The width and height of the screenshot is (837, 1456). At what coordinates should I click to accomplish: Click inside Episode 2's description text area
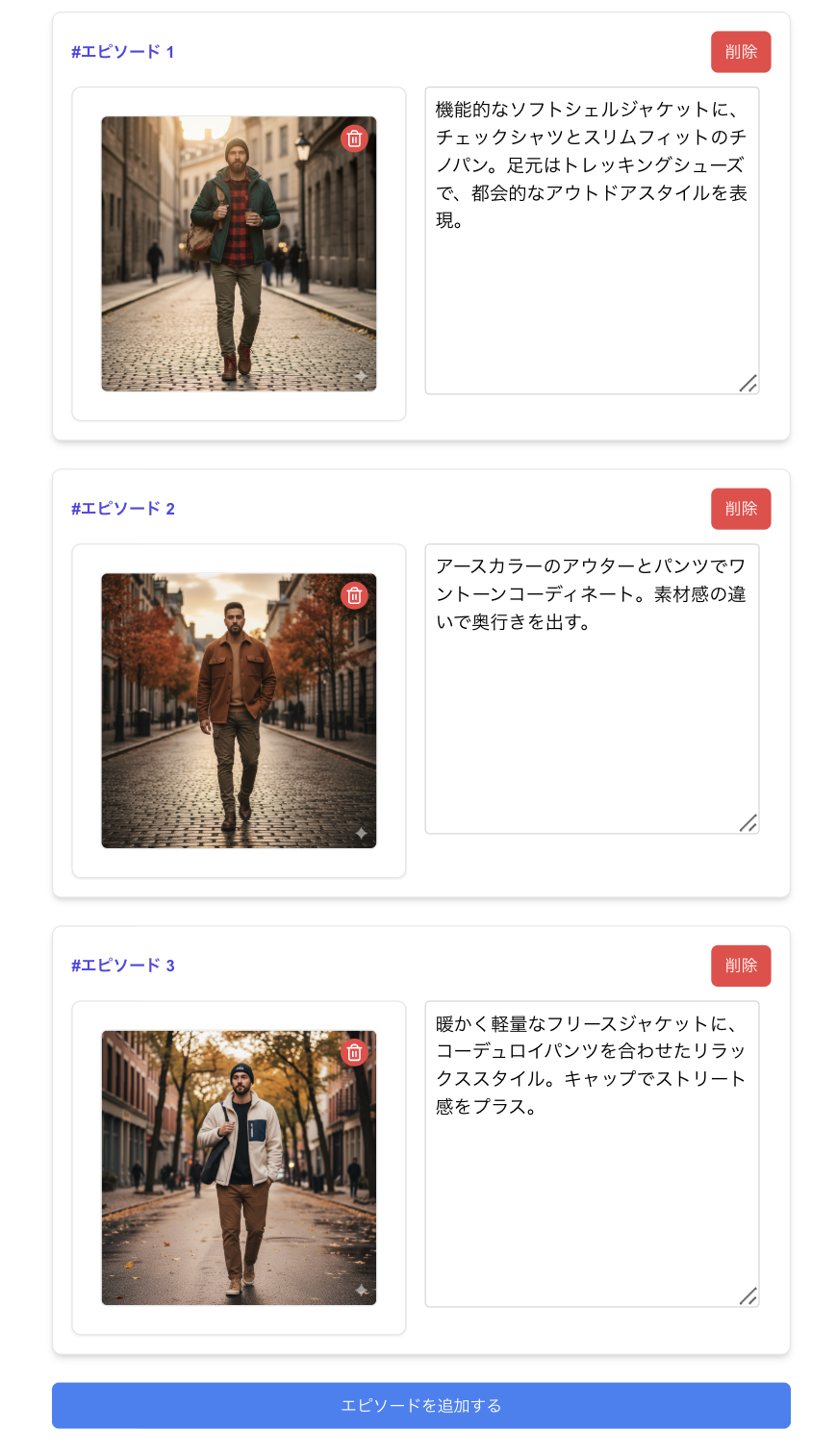coord(591,688)
